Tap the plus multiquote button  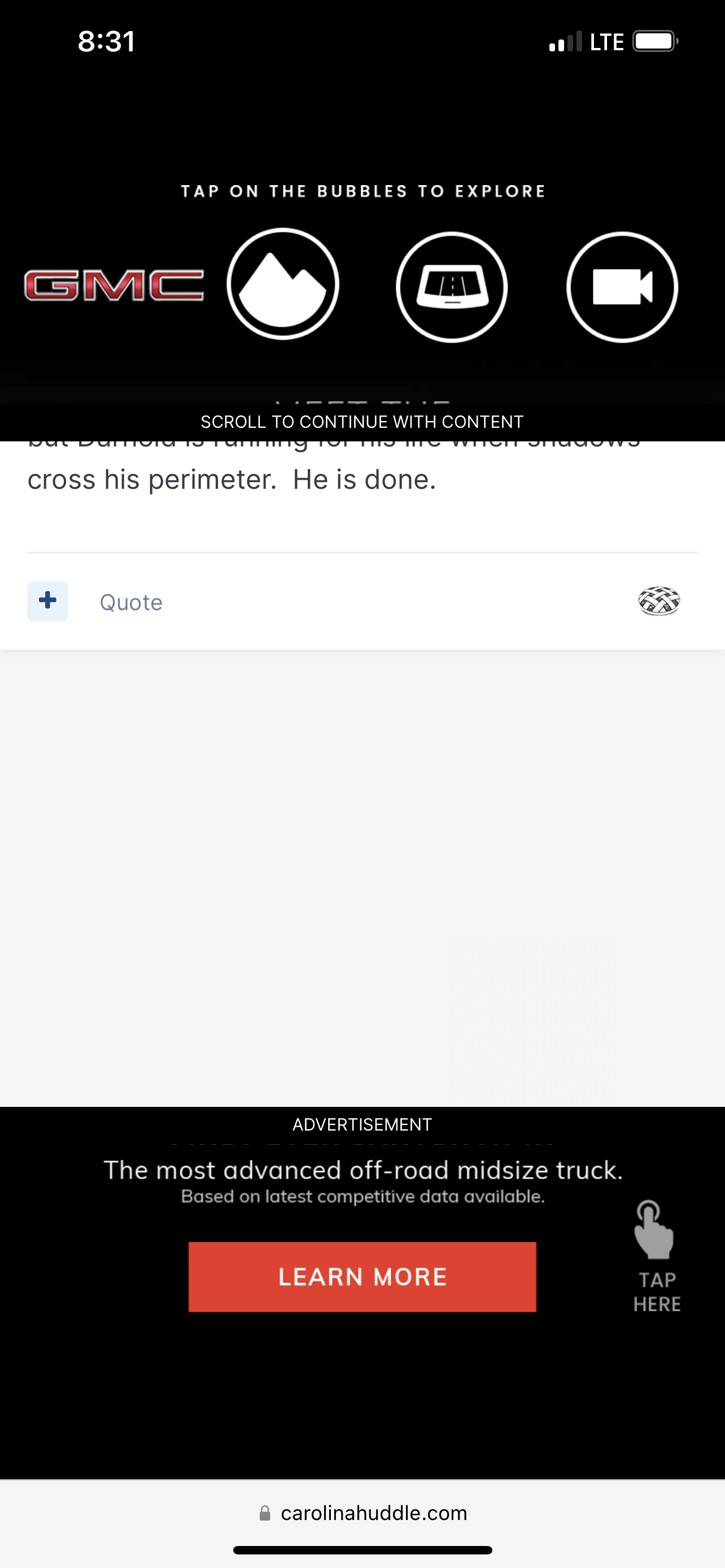[47, 601]
